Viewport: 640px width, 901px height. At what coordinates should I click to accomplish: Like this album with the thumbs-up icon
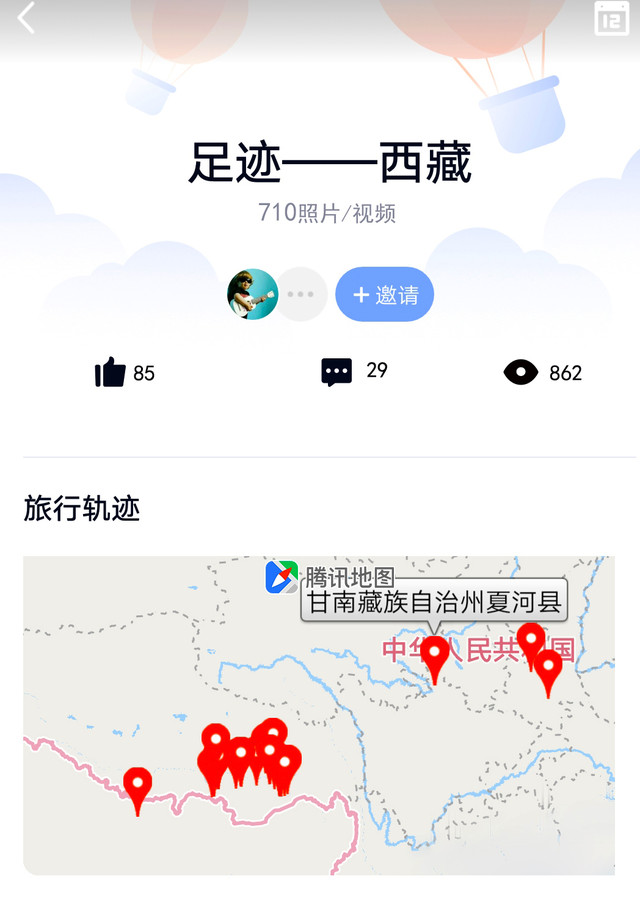110,373
